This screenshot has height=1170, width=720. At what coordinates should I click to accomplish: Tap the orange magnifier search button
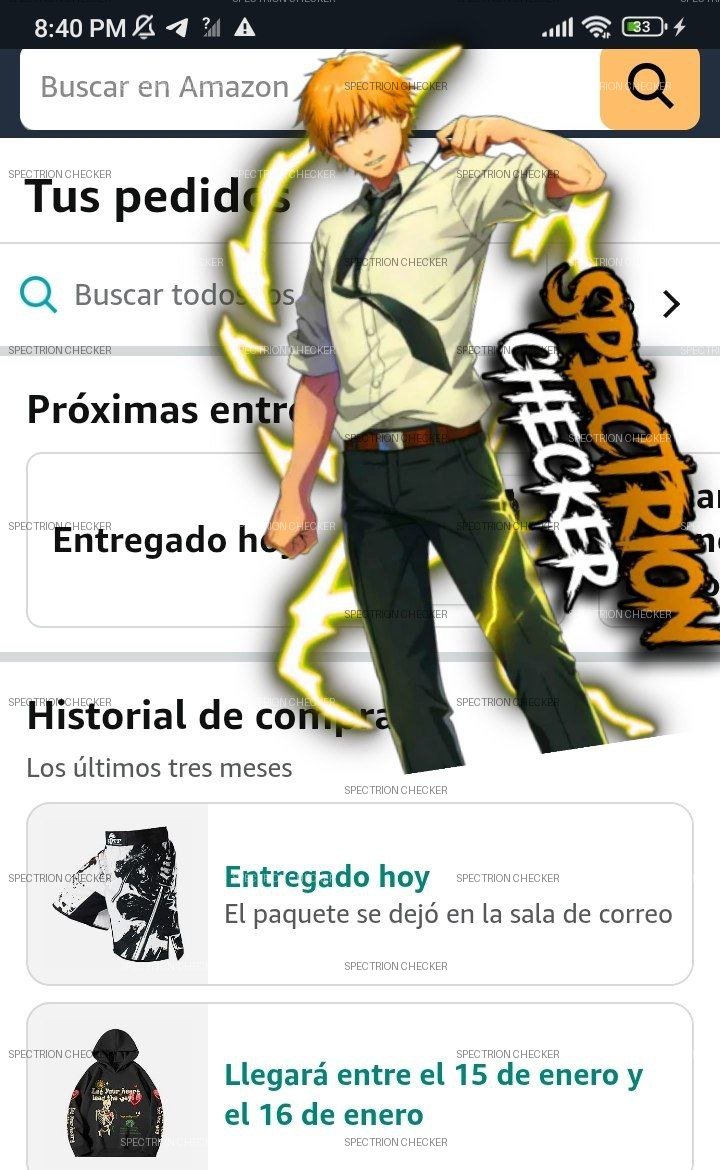click(650, 88)
